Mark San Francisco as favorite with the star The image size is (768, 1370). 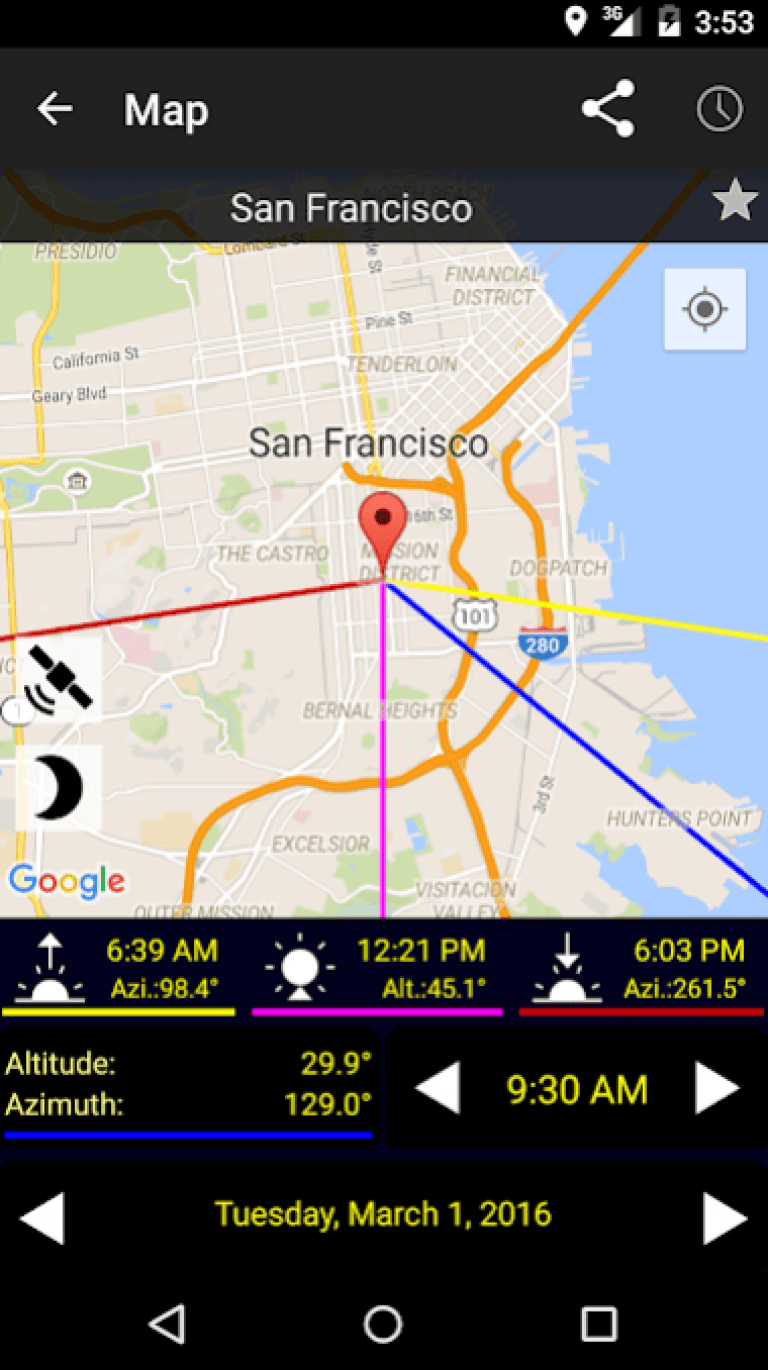pyautogui.click(x=735, y=199)
